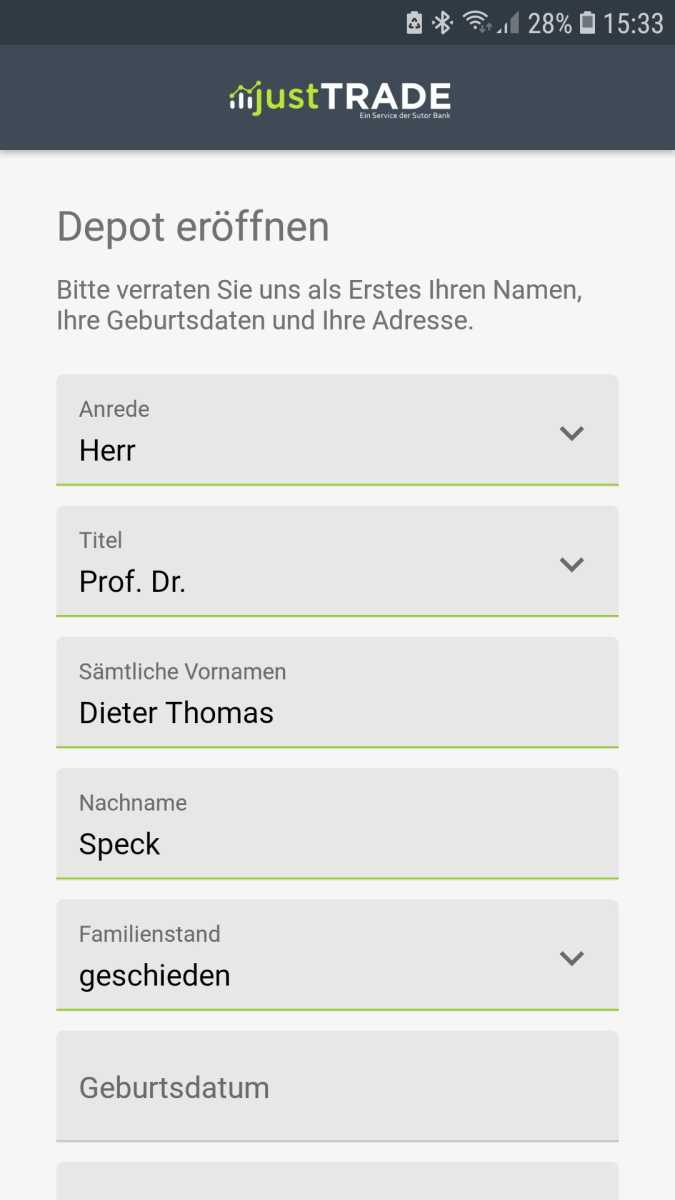Screen dimensions: 675x1200
Task: Select the Geburtsdatum field
Action: tap(337, 1086)
